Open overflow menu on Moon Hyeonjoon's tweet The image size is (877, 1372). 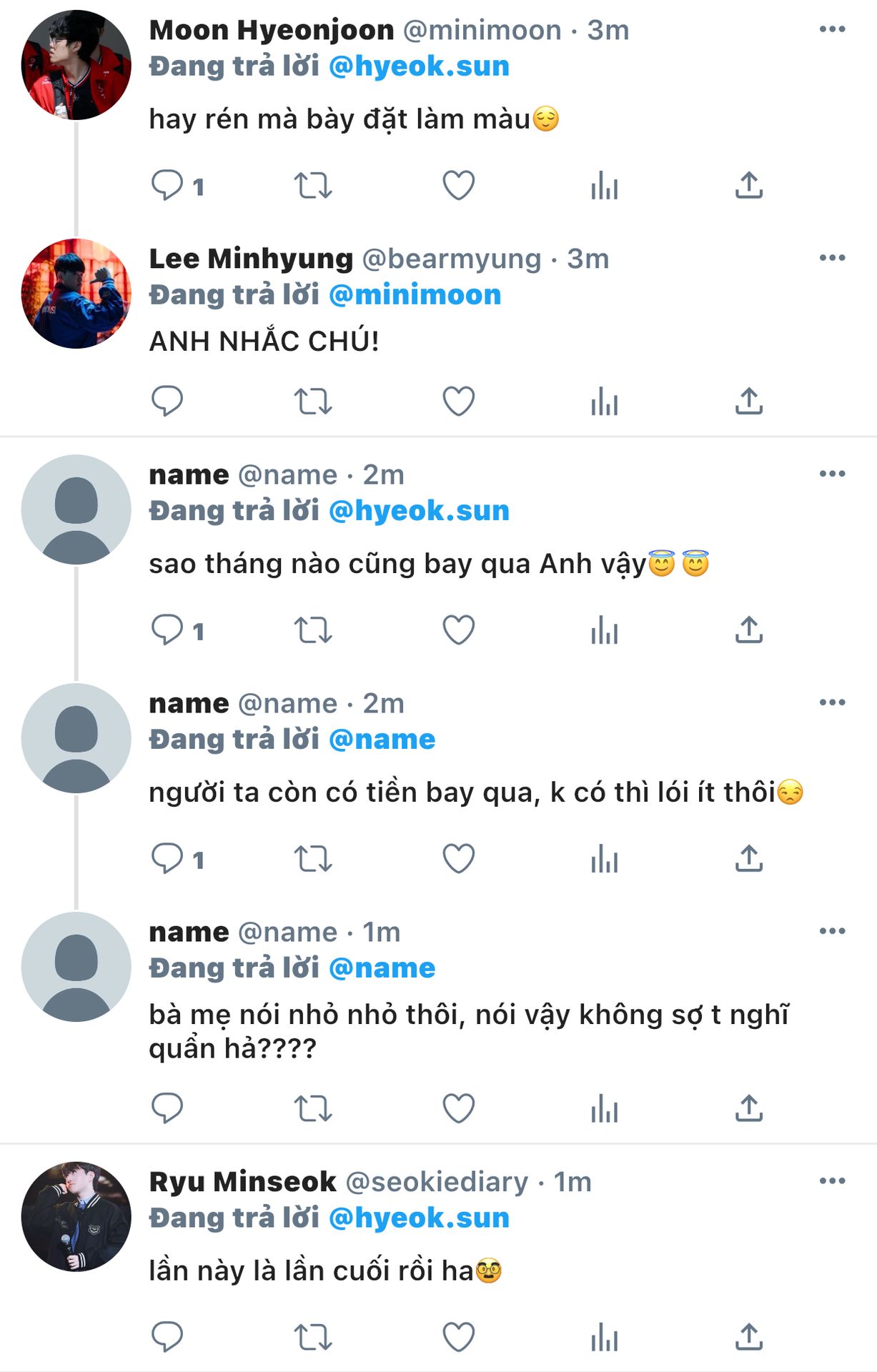pos(832,29)
